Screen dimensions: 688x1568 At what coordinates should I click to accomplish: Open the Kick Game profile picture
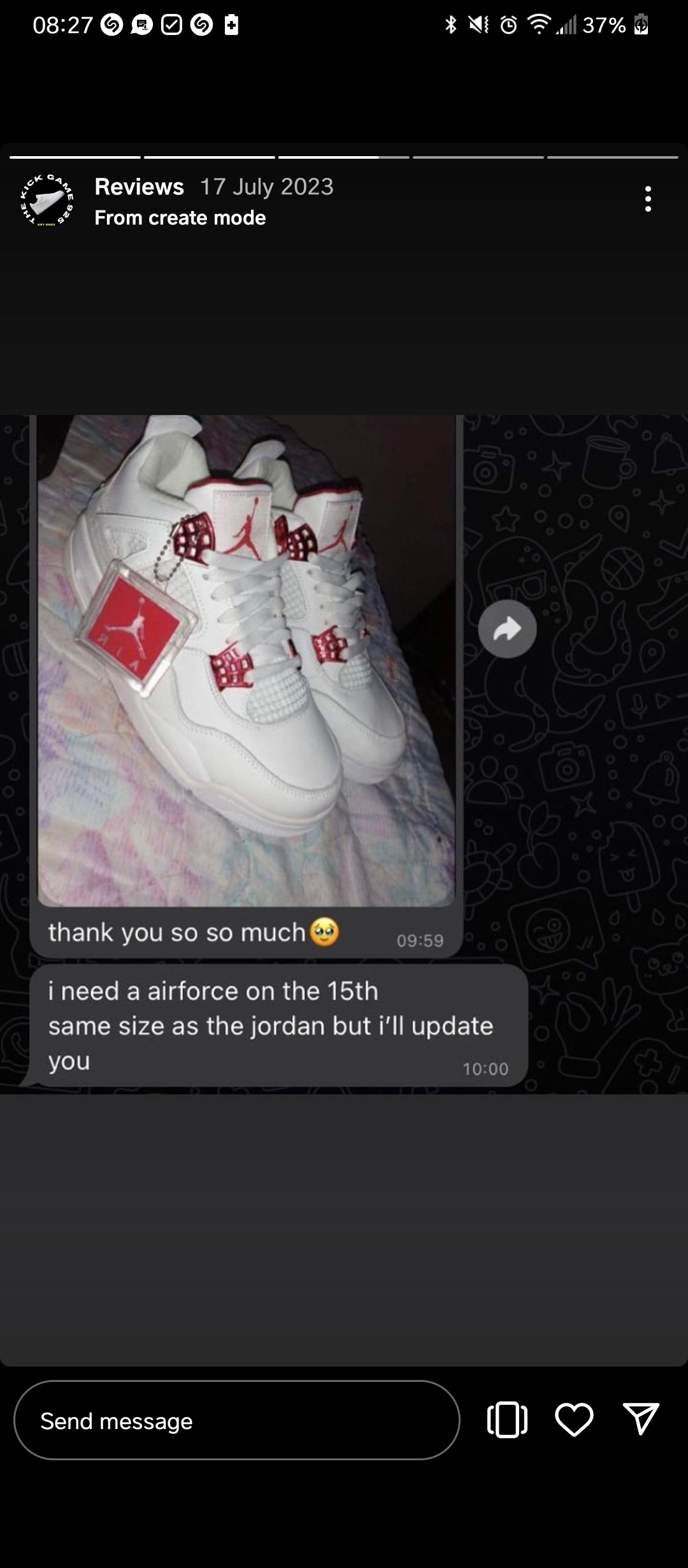click(x=48, y=200)
